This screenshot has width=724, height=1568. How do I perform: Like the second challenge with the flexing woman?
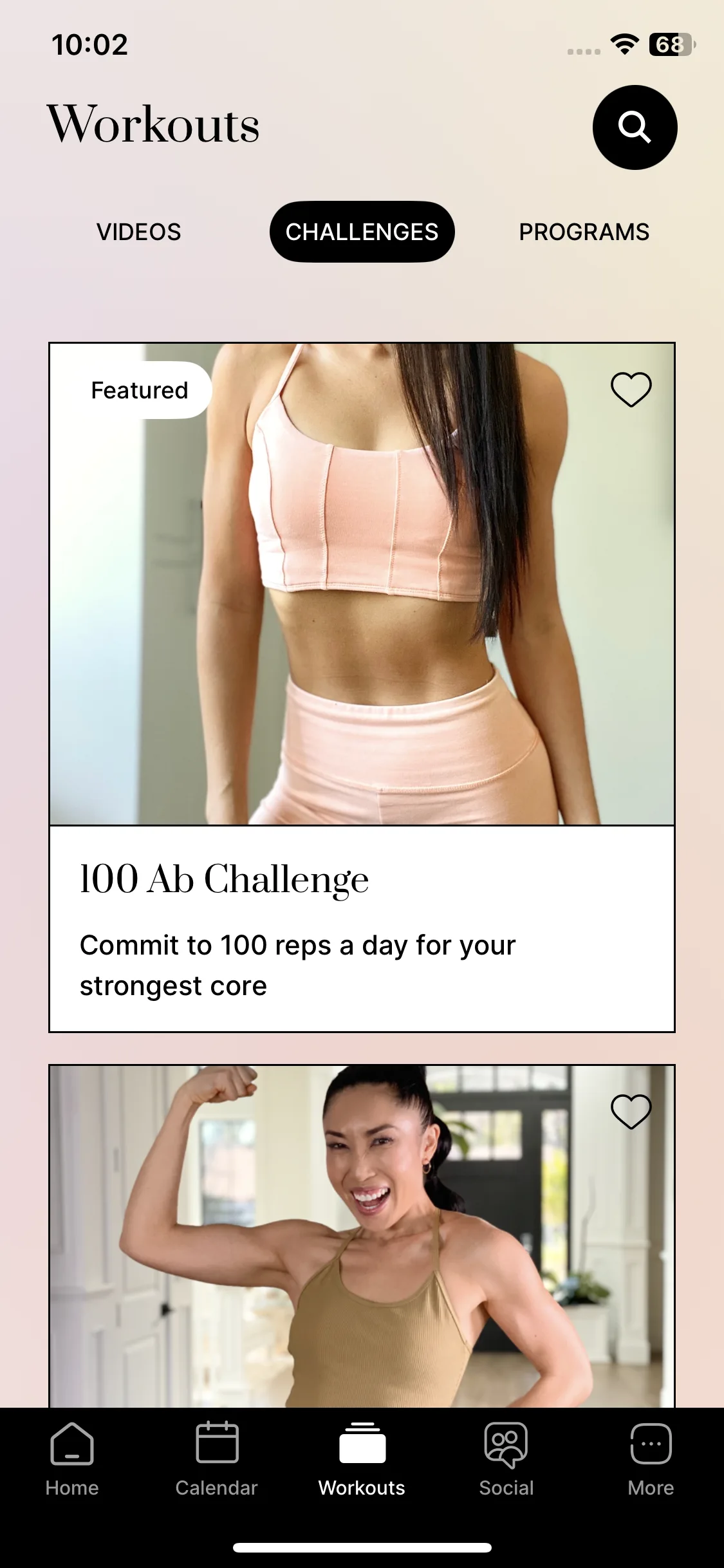[631, 1112]
